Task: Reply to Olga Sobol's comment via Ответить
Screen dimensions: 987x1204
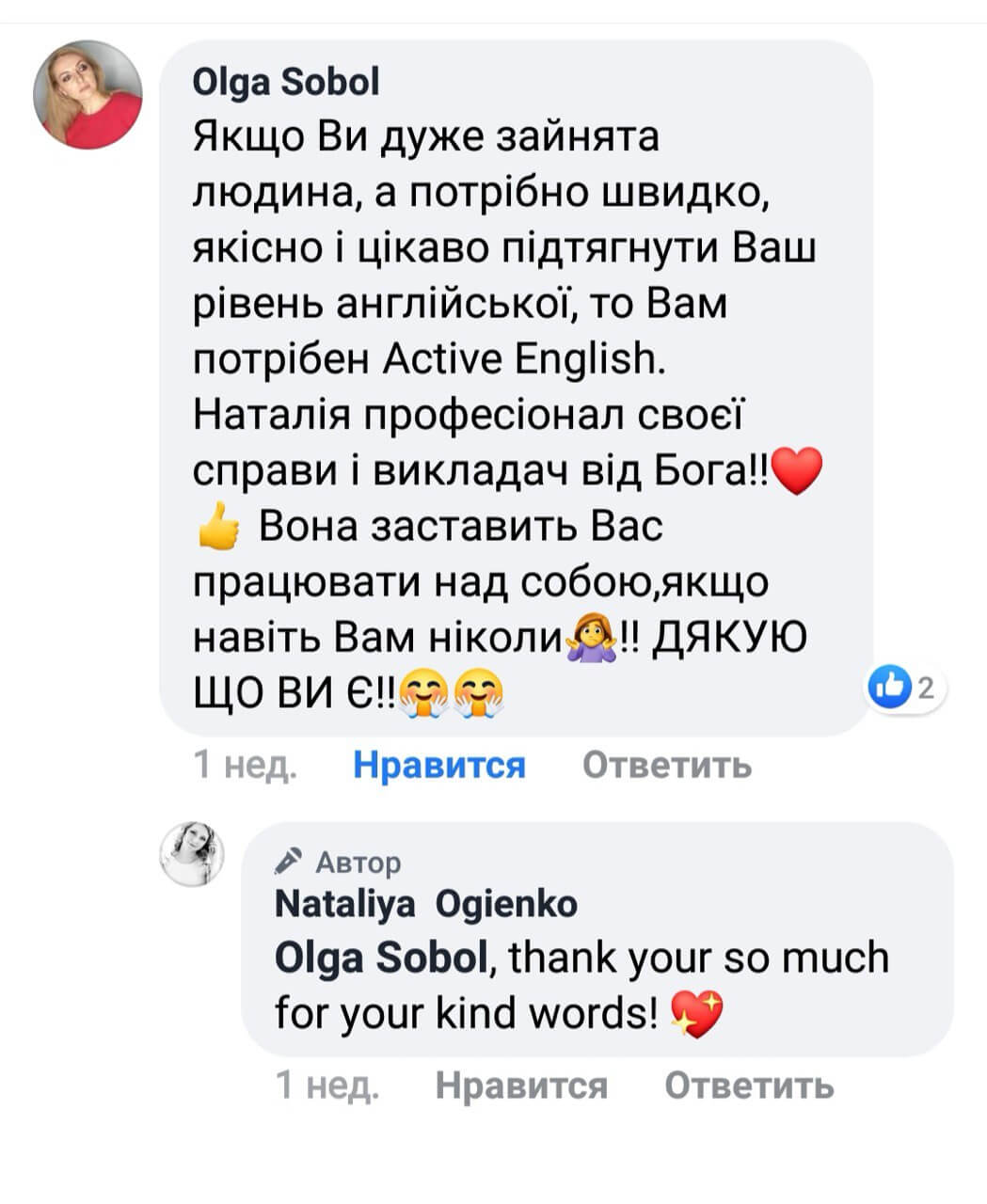Action: 666,766
